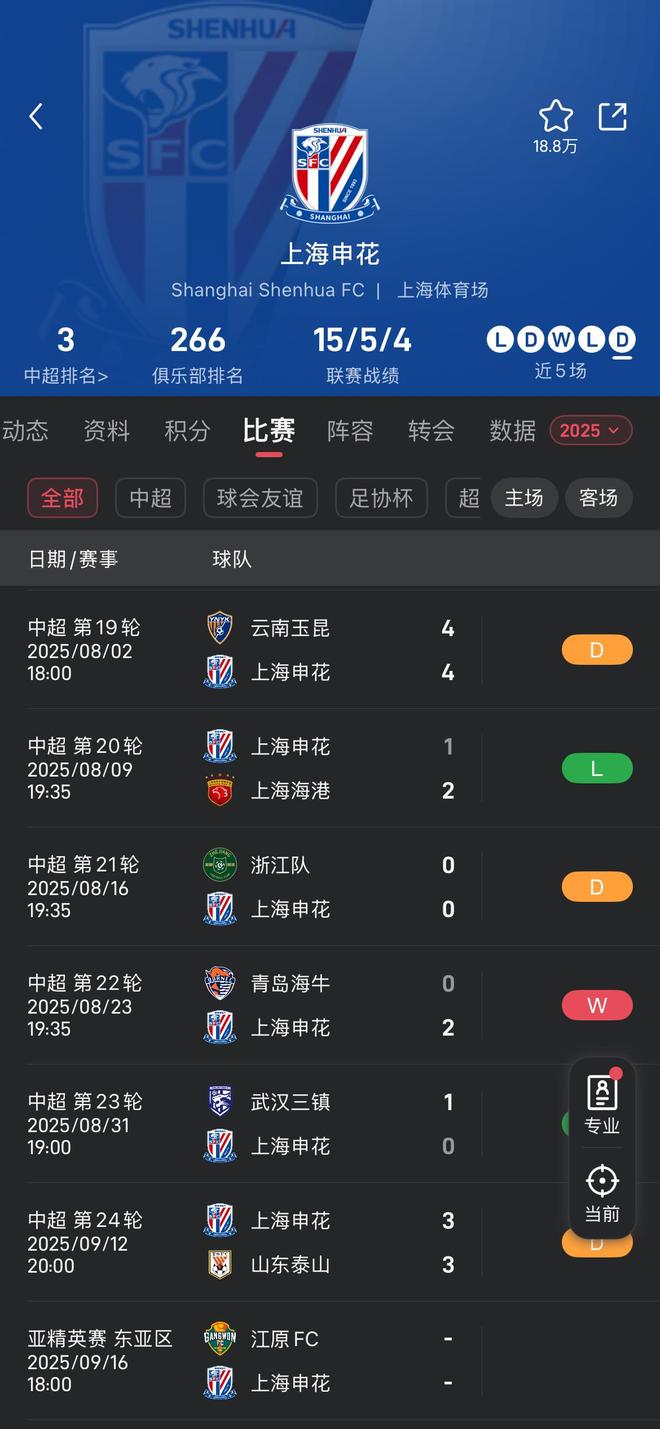660x1429 pixels.
Task: Go back using the arrow icon
Action: pyautogui.click(x=36, y=117)
